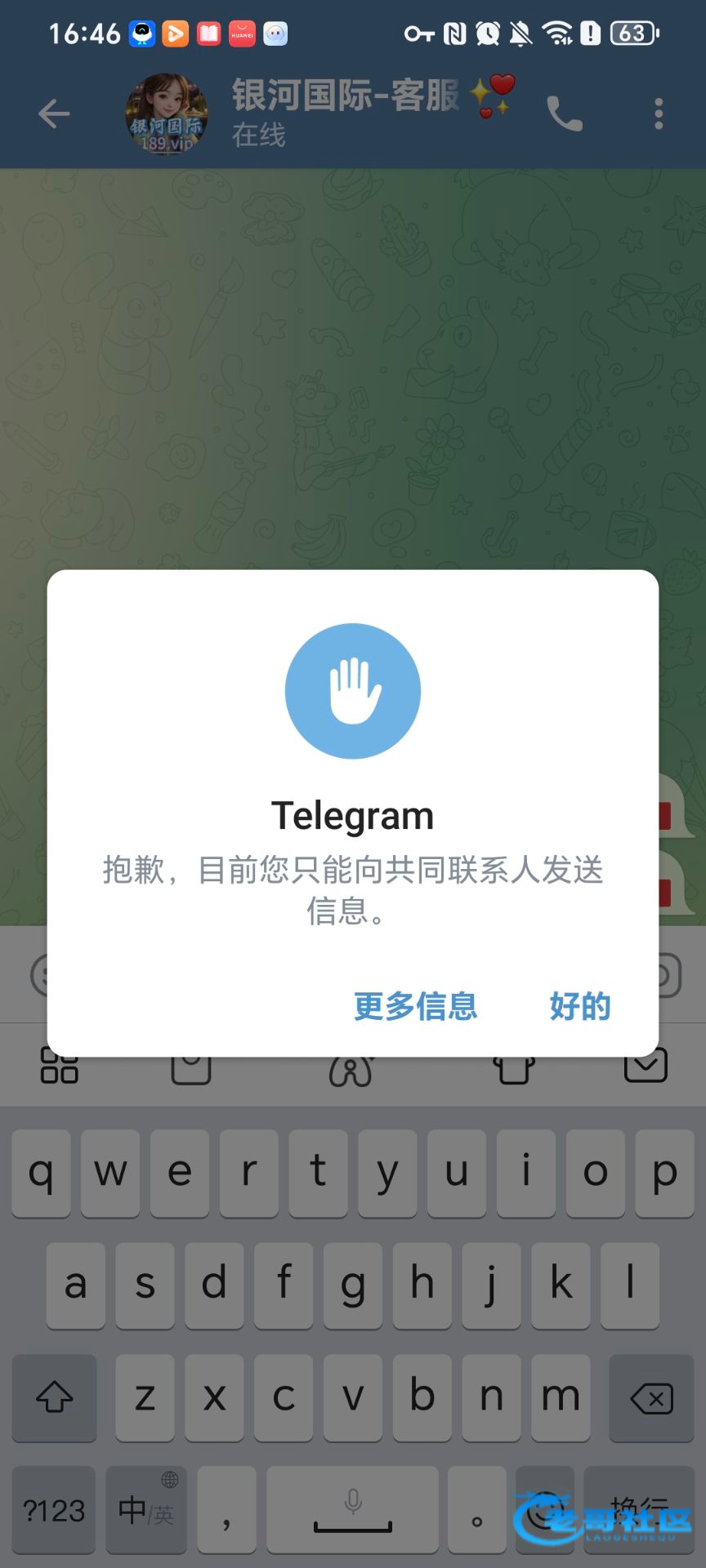Image resolution: width=706 pixels, height=1568 pixels.
Task: Dismiss the dialog with 好的
Action: 580,1006
